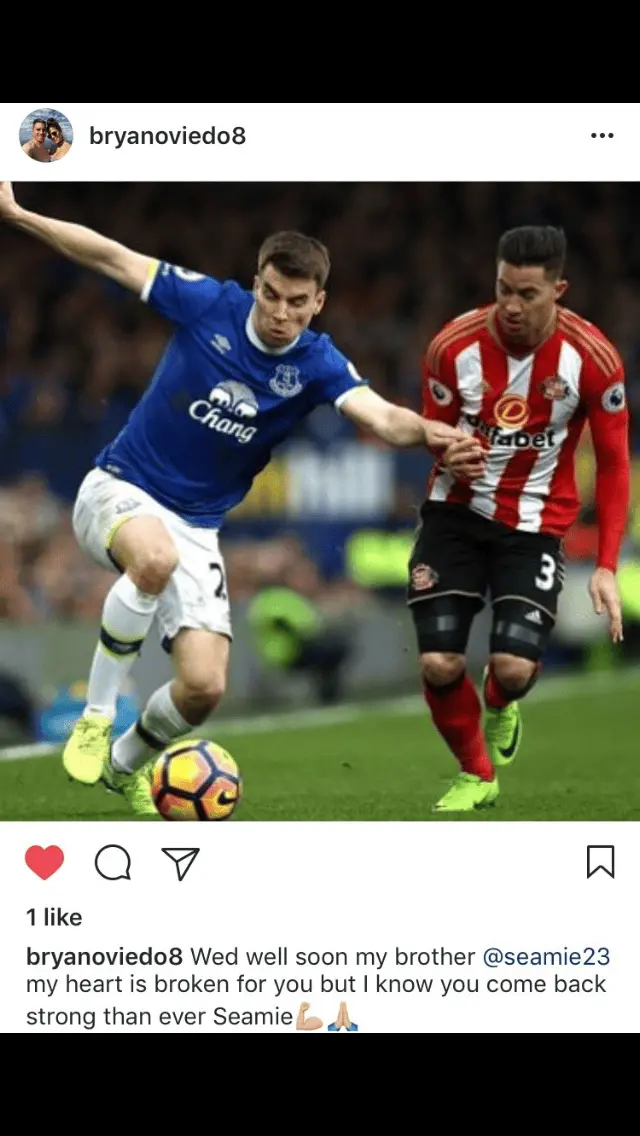Open comments with the speech bubble icon
The width and height of the screenshot is (640, 1136).
tap(112, 862)
